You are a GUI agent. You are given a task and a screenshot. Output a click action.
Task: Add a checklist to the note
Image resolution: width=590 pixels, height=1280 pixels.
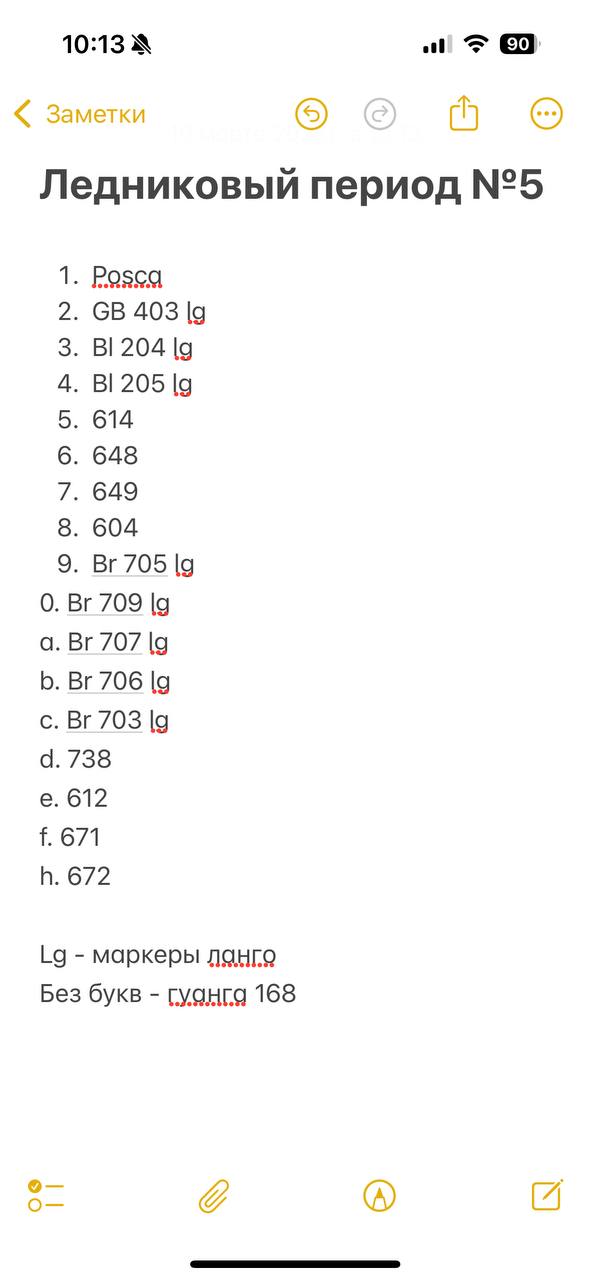click(x=46, y=1195)
